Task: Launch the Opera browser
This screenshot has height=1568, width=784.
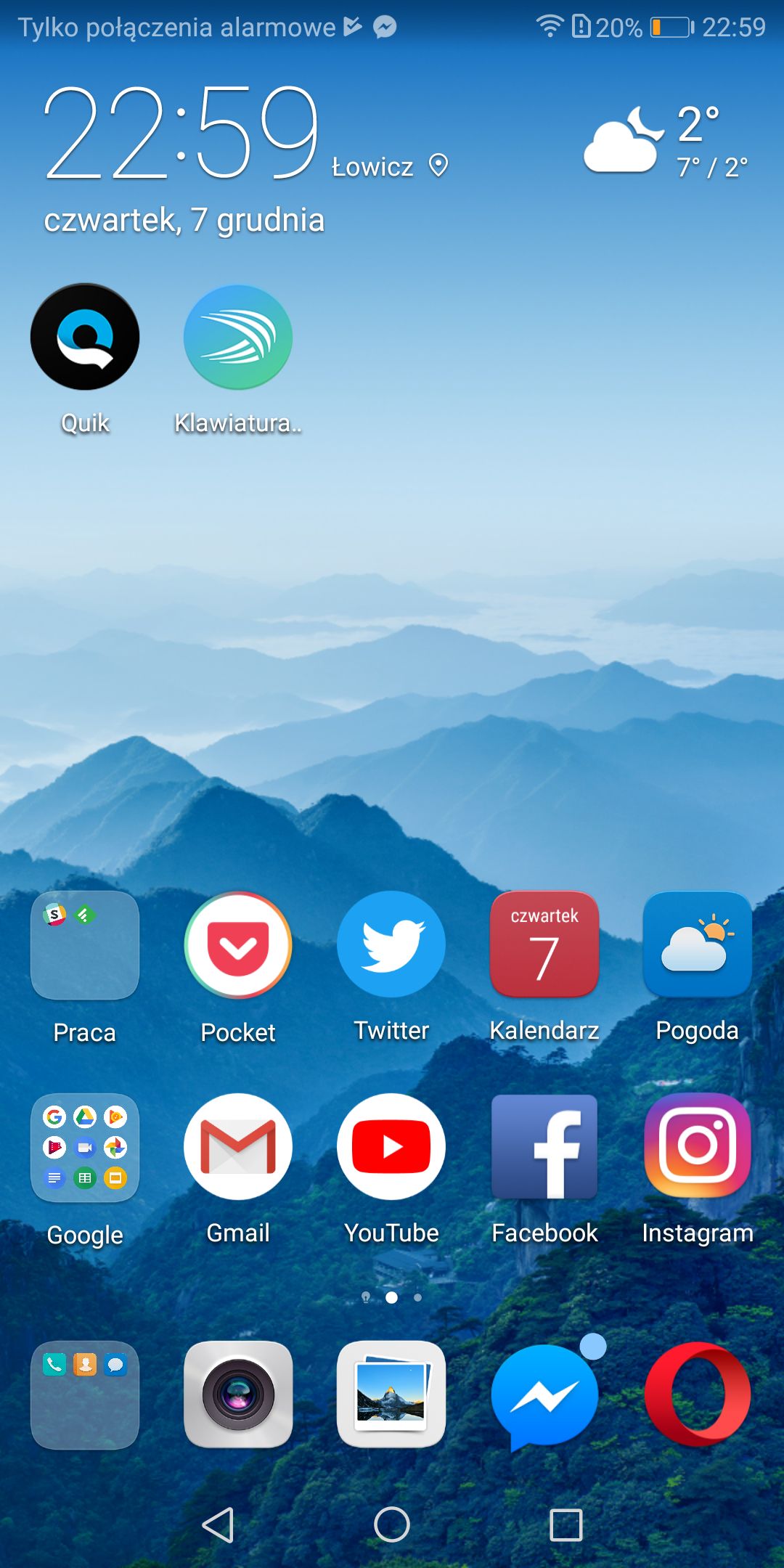Action: click(698, 1395)
